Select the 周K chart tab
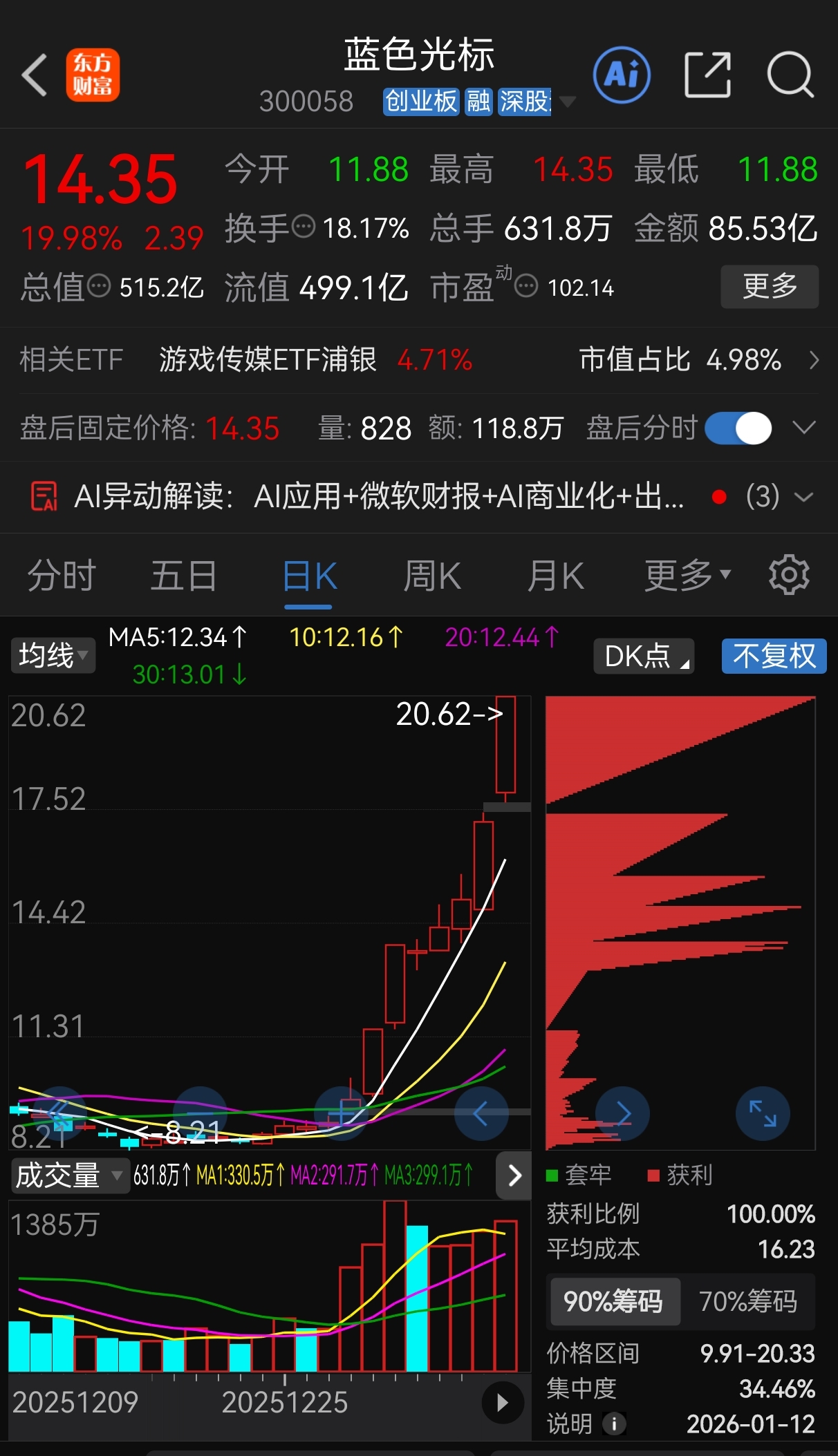Screen dimensions: 838x1456 [432, 576]
